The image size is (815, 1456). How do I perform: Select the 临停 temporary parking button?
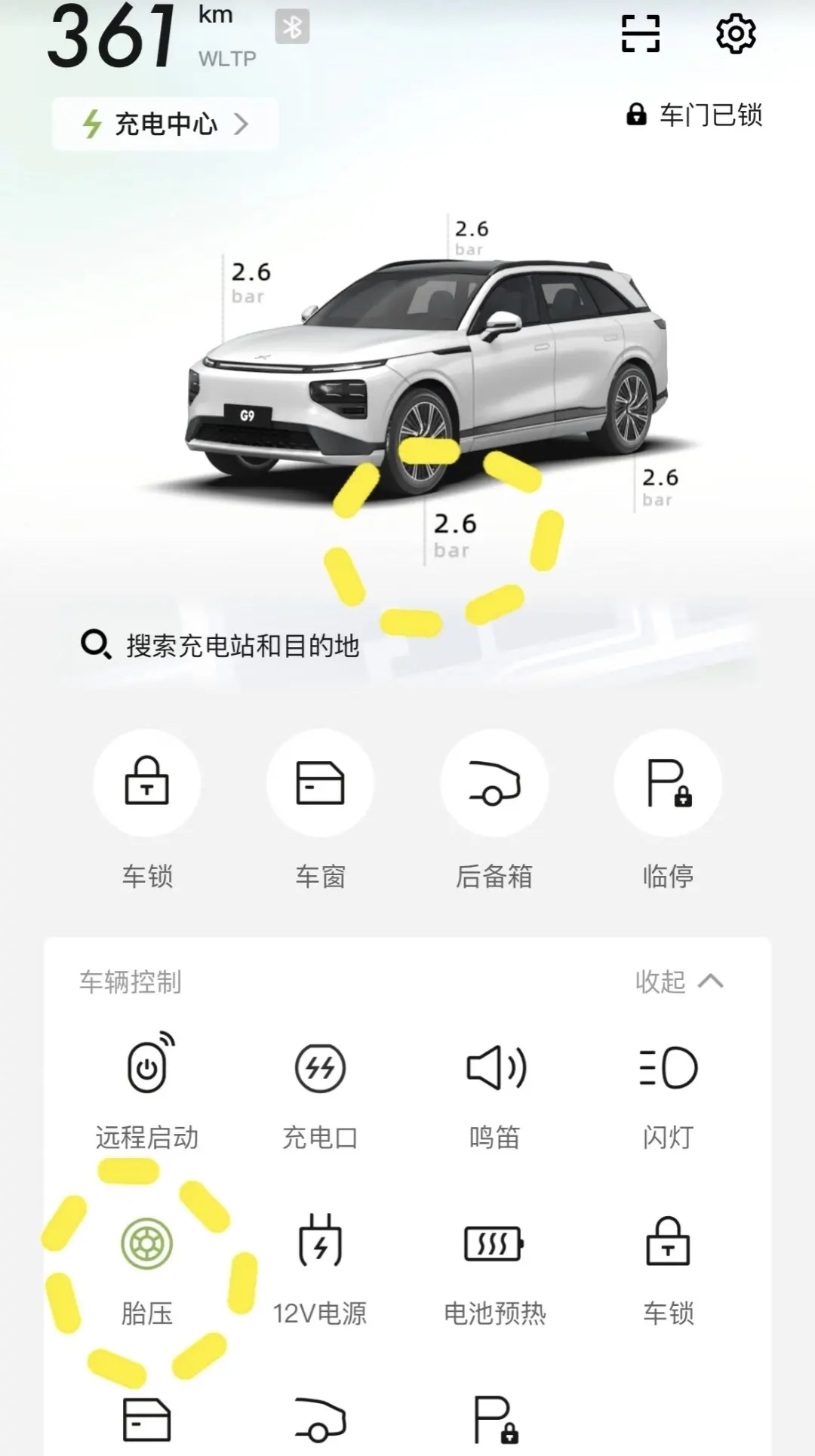coord(668,783)
